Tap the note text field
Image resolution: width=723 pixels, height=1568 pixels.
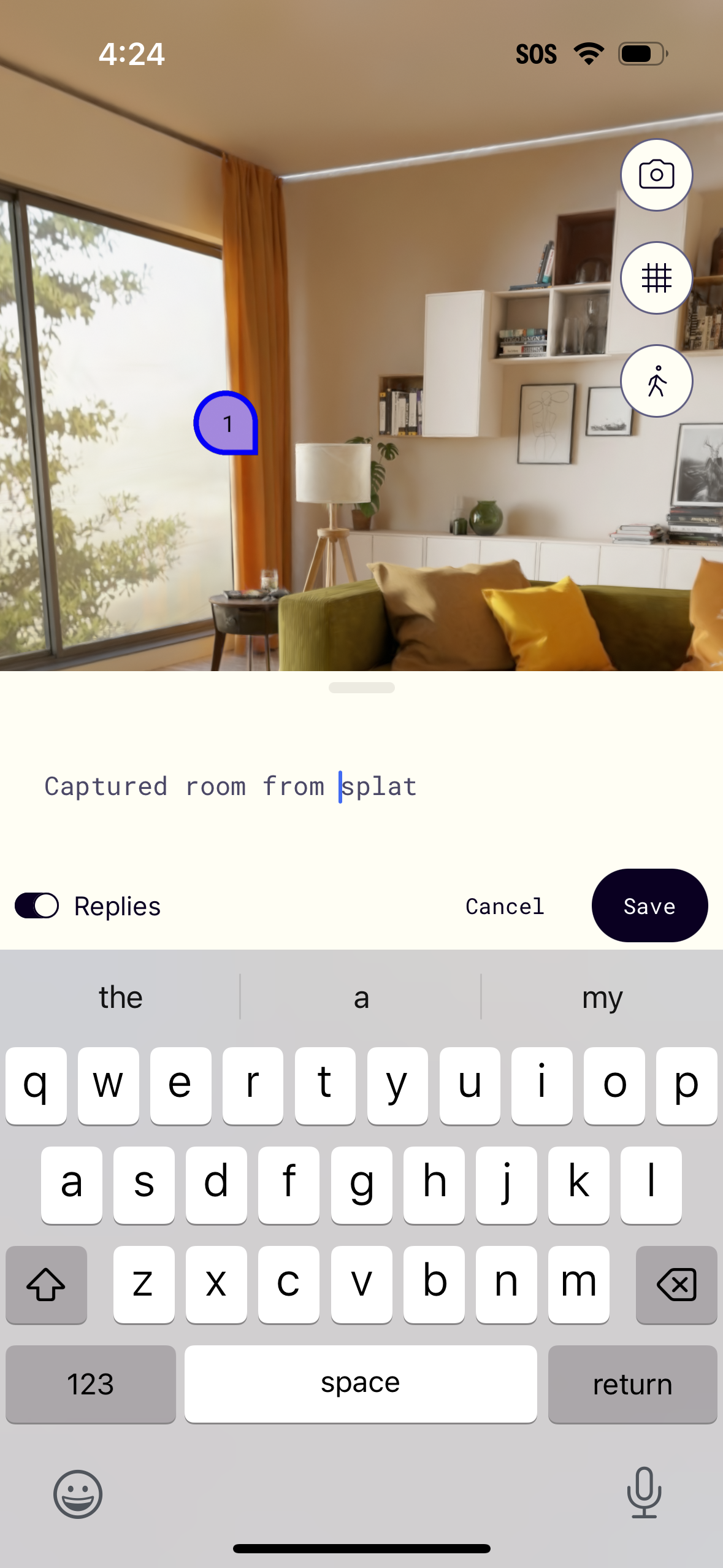pos(361,786)
